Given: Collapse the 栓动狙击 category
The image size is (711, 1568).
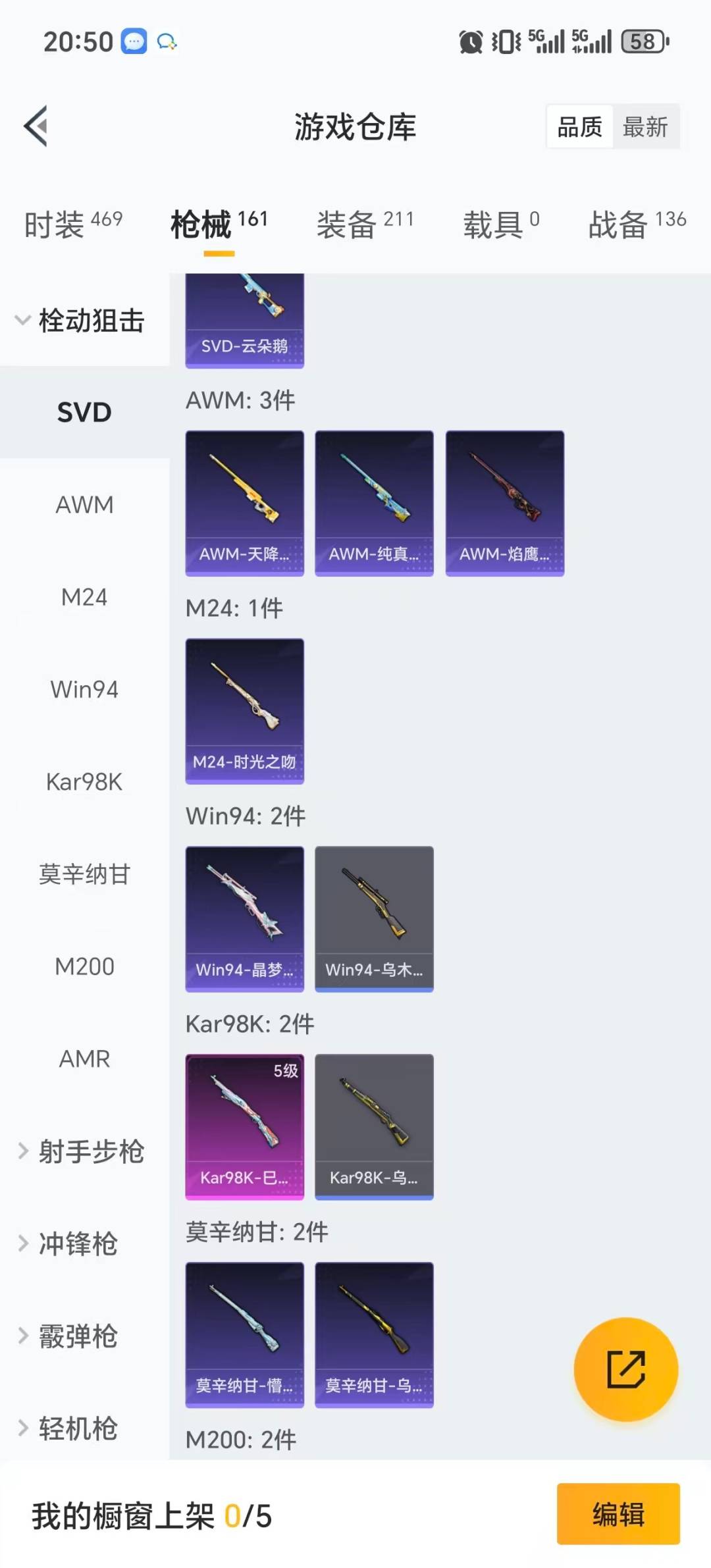Looking at the screenshot, I should [84, 321].
